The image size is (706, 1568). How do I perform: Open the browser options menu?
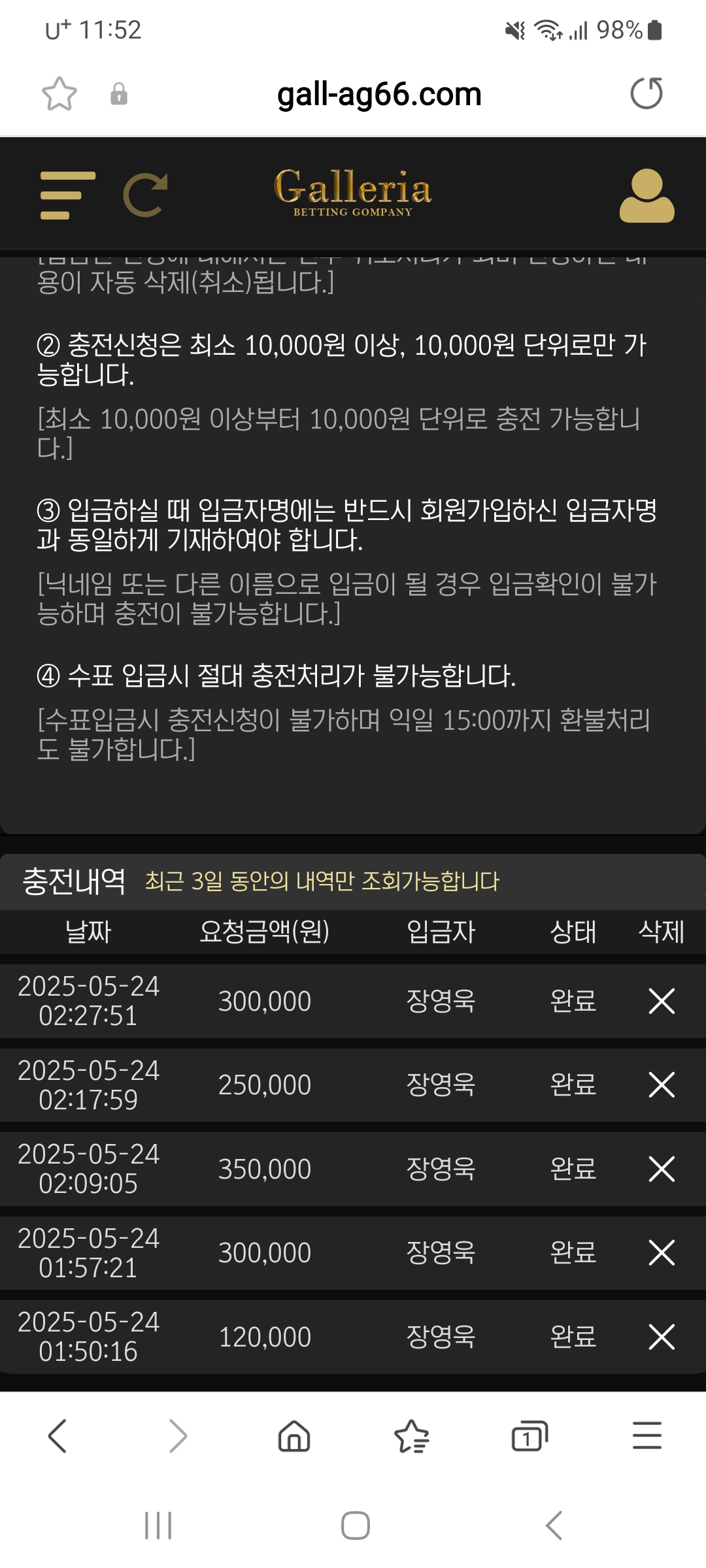point(647,1436)
